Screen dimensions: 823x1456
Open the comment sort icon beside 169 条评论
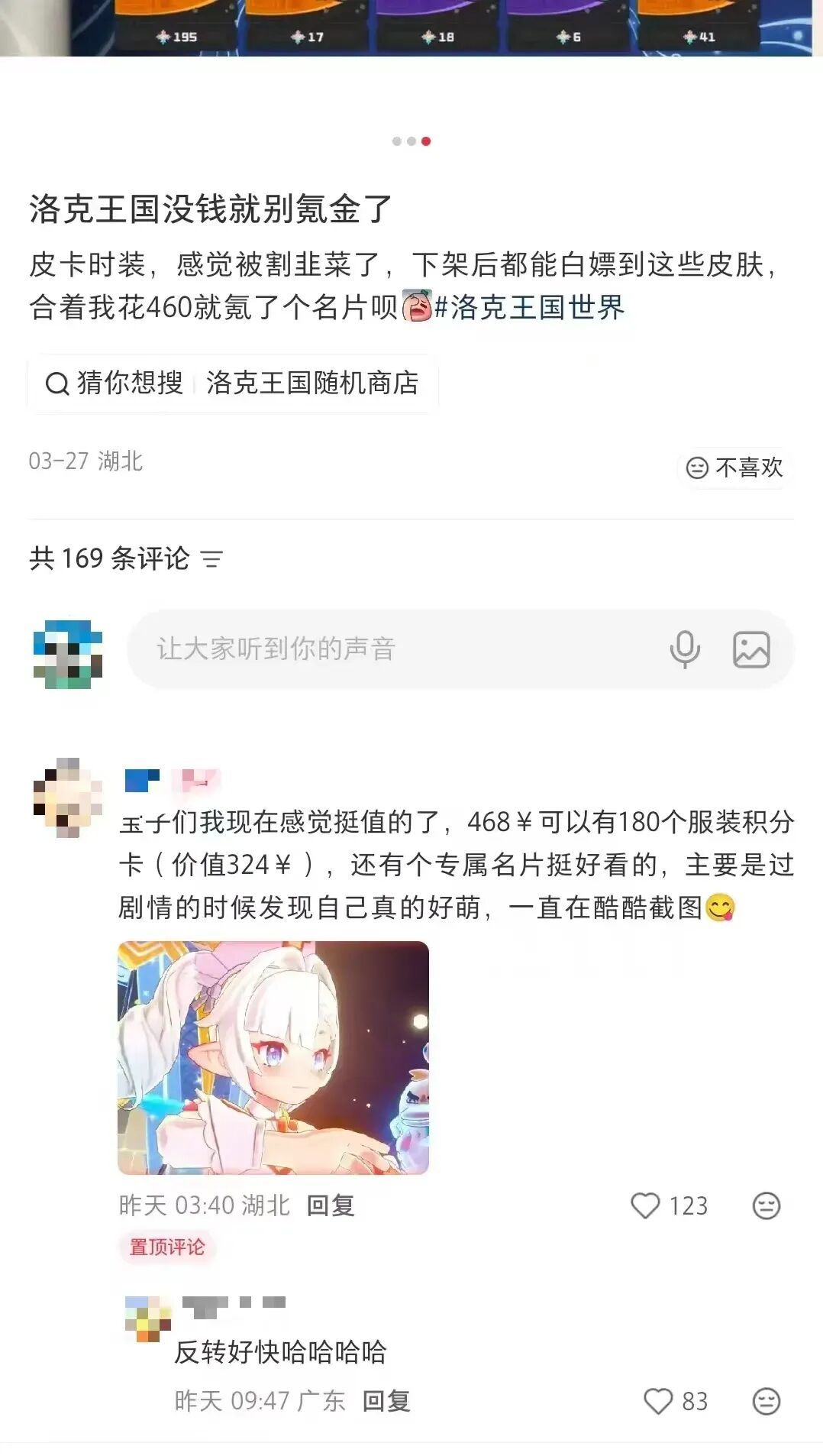(211, 559)
